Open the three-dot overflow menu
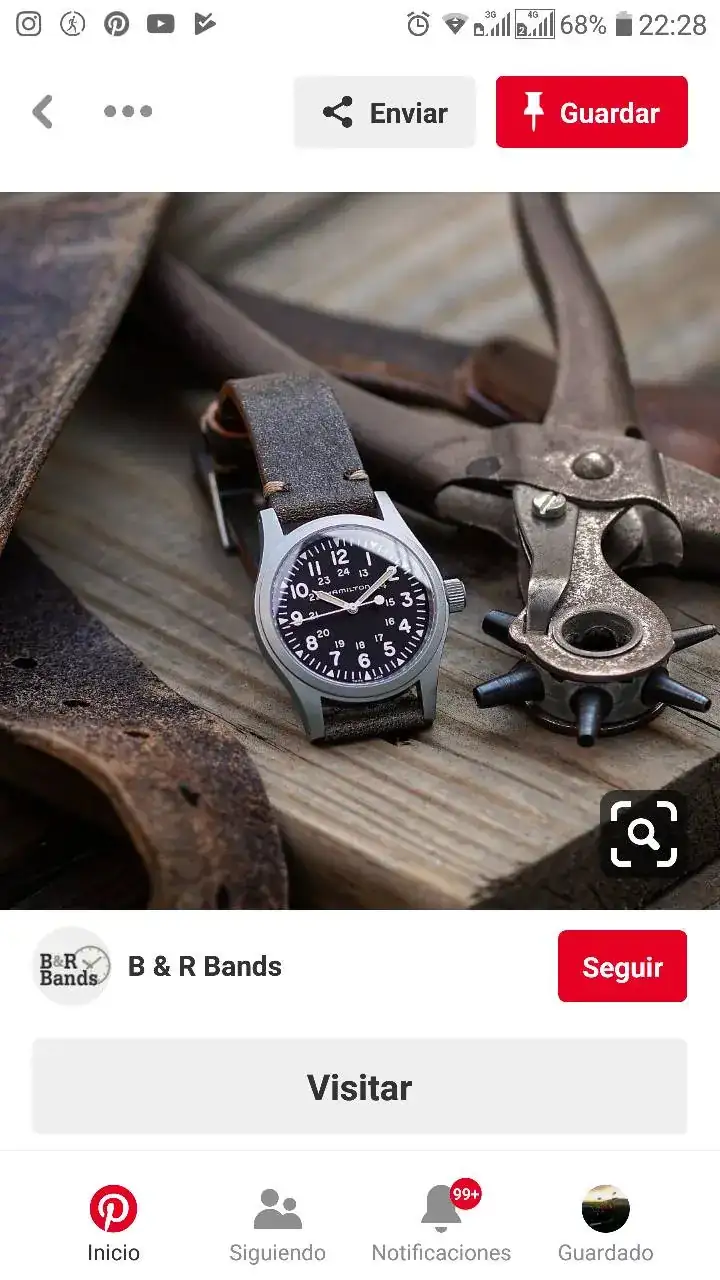This screenshot has height=1280, width=720. (128, 112)
